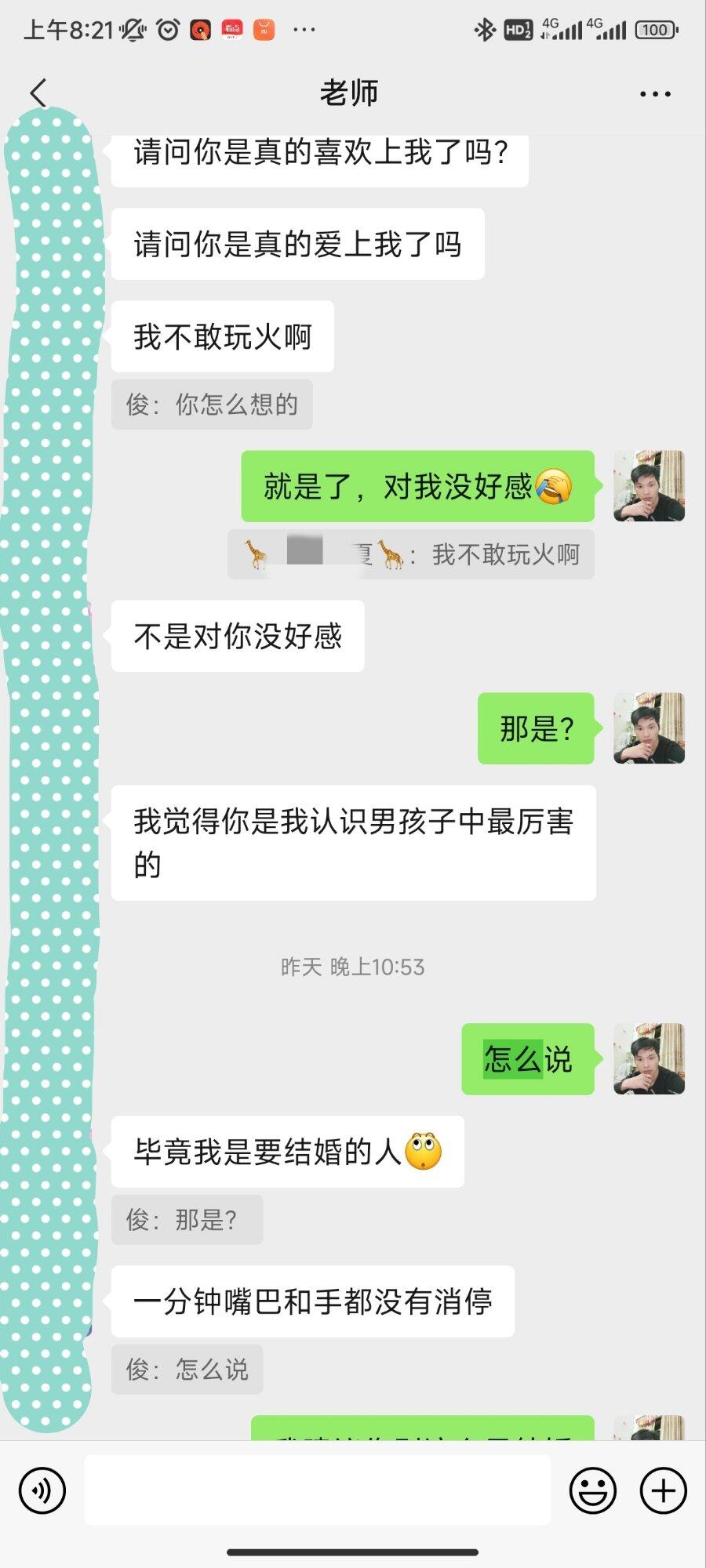Go back from the 老师 chat
The image size is (706, 1568).
tap(38, 93)
